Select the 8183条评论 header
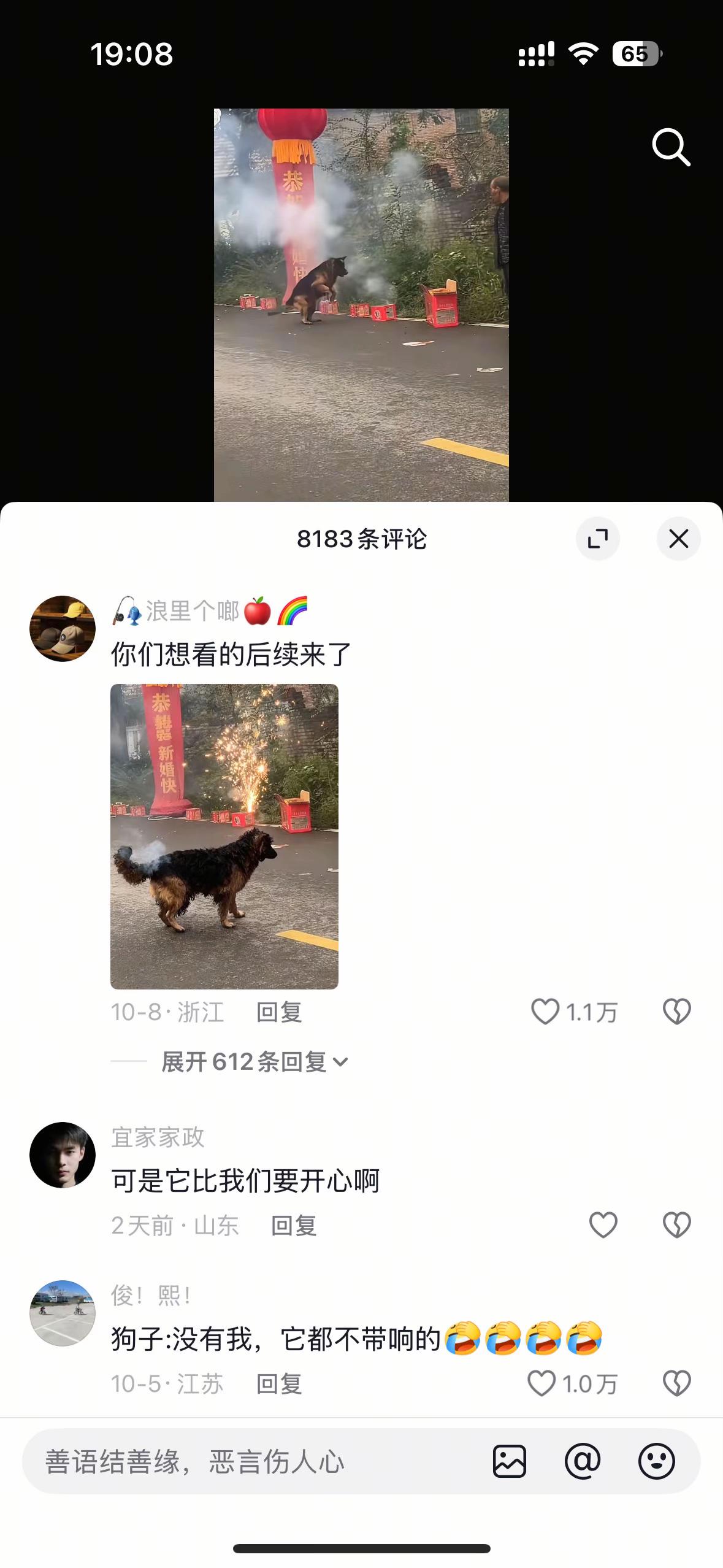 coord(361,538)
